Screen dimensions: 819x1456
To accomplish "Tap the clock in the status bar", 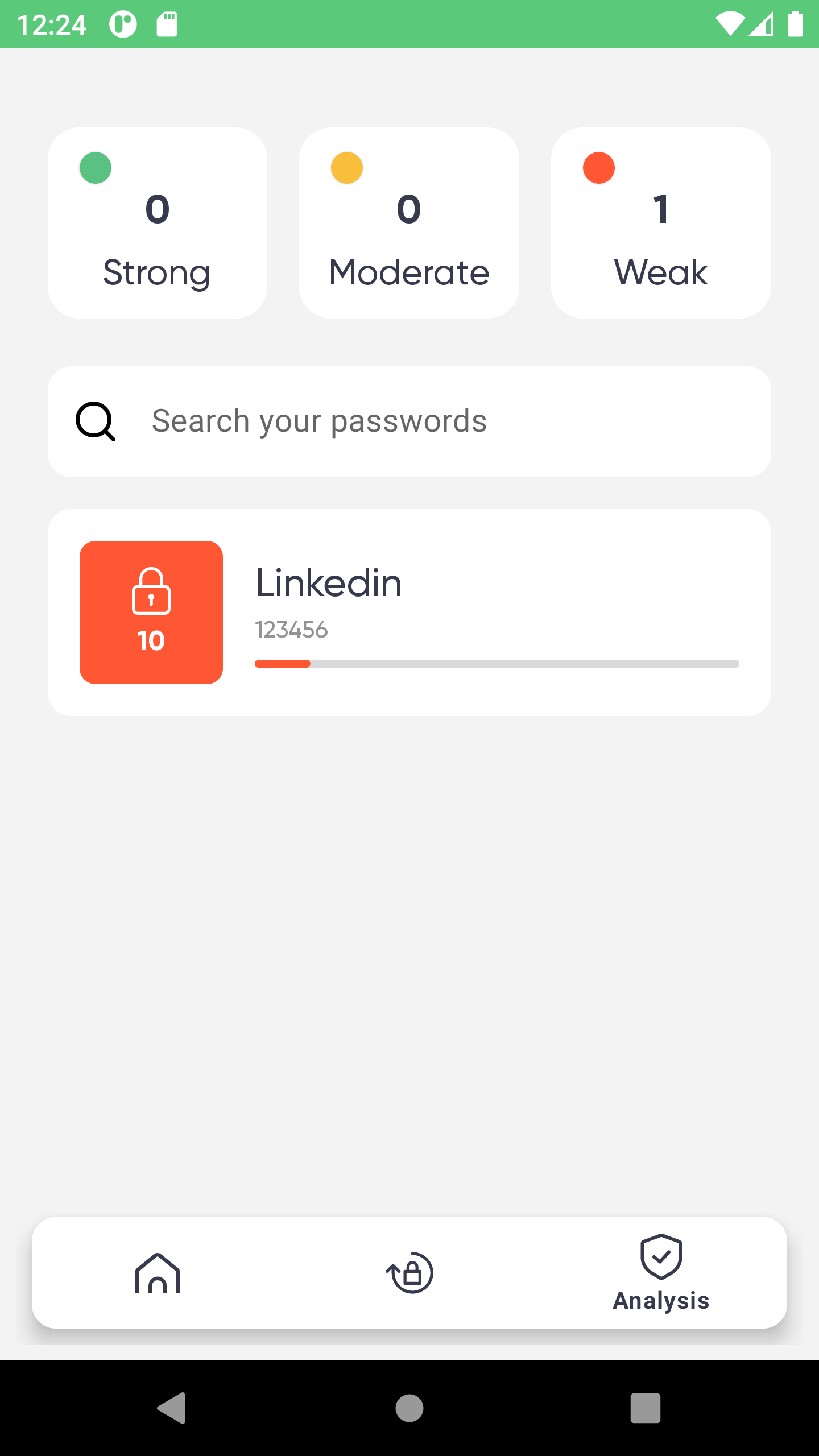I will click(x=51, y=23).
